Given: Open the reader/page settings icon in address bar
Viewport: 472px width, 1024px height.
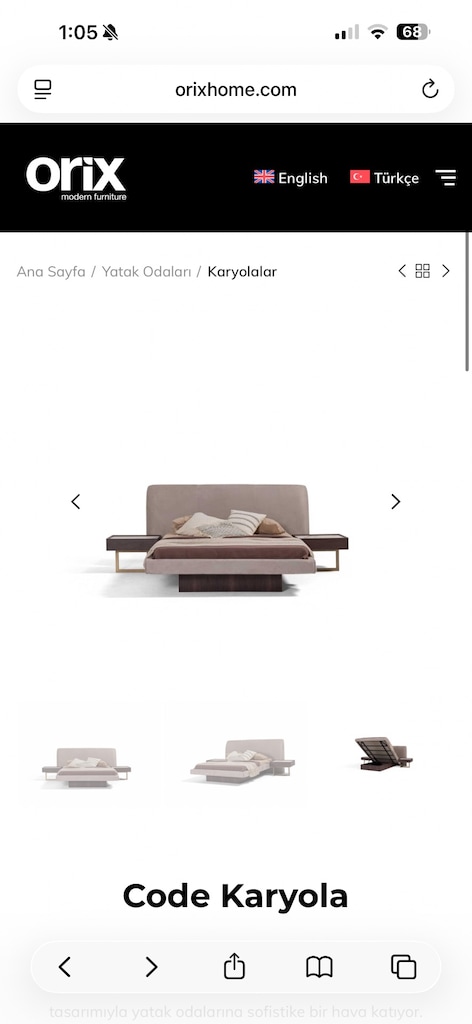Looking at the screenshot, I should [43, 89].
